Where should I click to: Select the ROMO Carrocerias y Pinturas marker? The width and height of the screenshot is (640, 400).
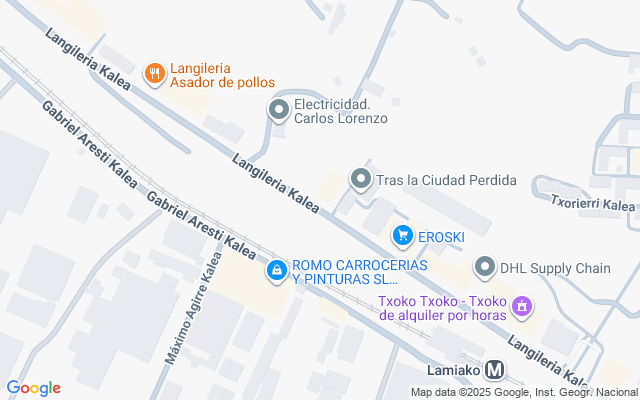point(277,270)
